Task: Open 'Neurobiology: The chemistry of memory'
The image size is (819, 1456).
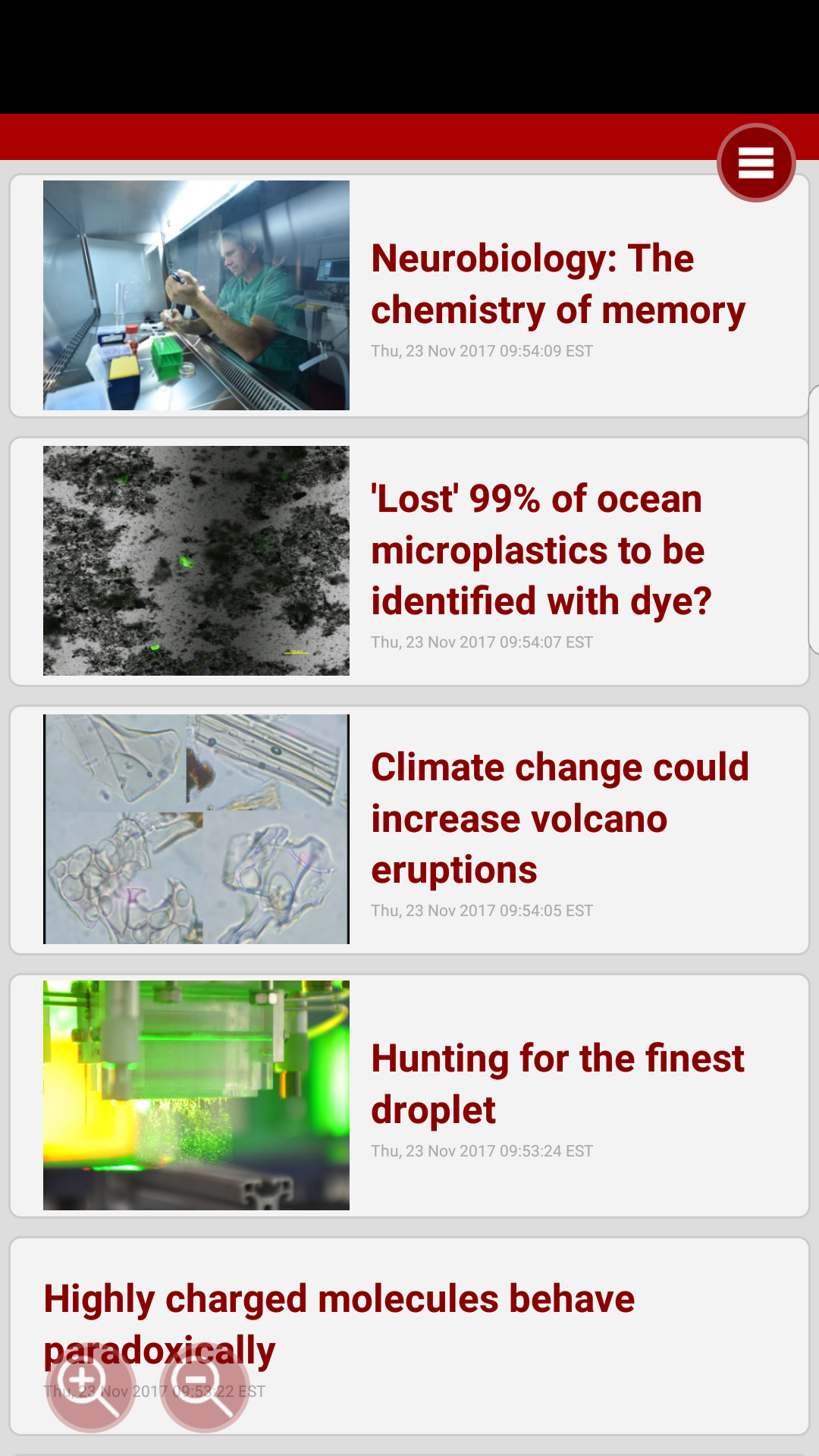Action: [x=557, y=282]
